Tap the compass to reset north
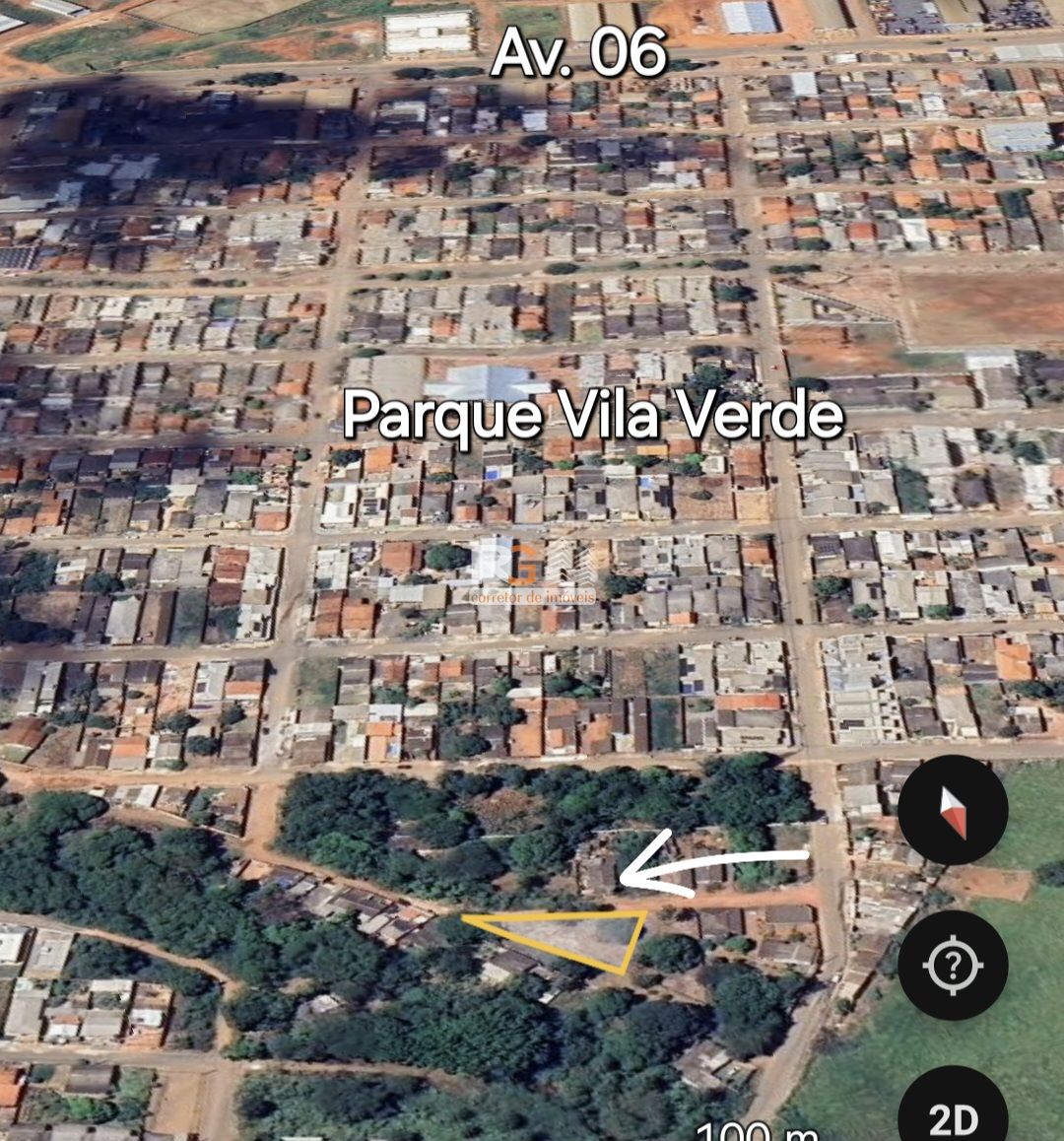 pyautogui.click(x=952, y=810)
